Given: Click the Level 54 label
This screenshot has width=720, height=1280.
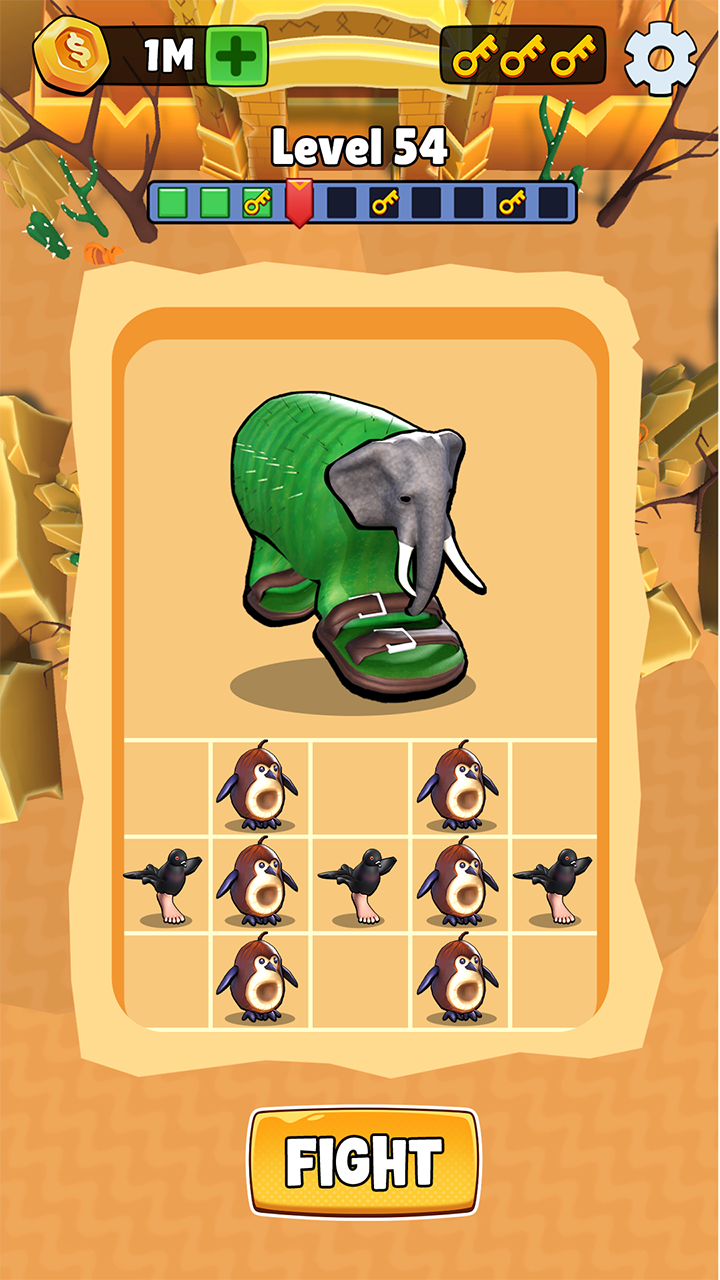Looking at the screenshot, I should point(360,146).
